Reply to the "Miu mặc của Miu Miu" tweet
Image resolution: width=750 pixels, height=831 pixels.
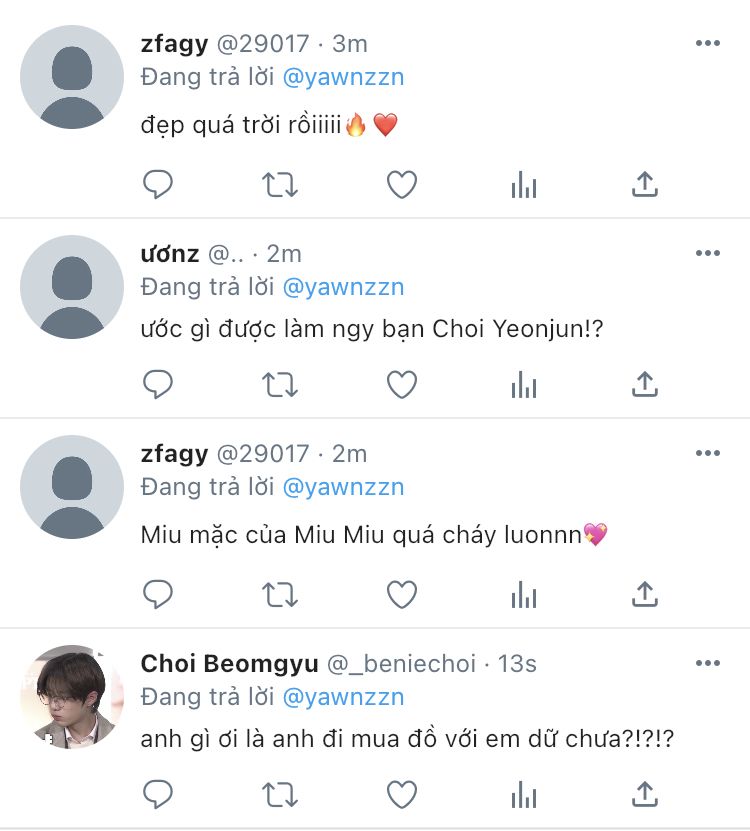pos(158,594)
